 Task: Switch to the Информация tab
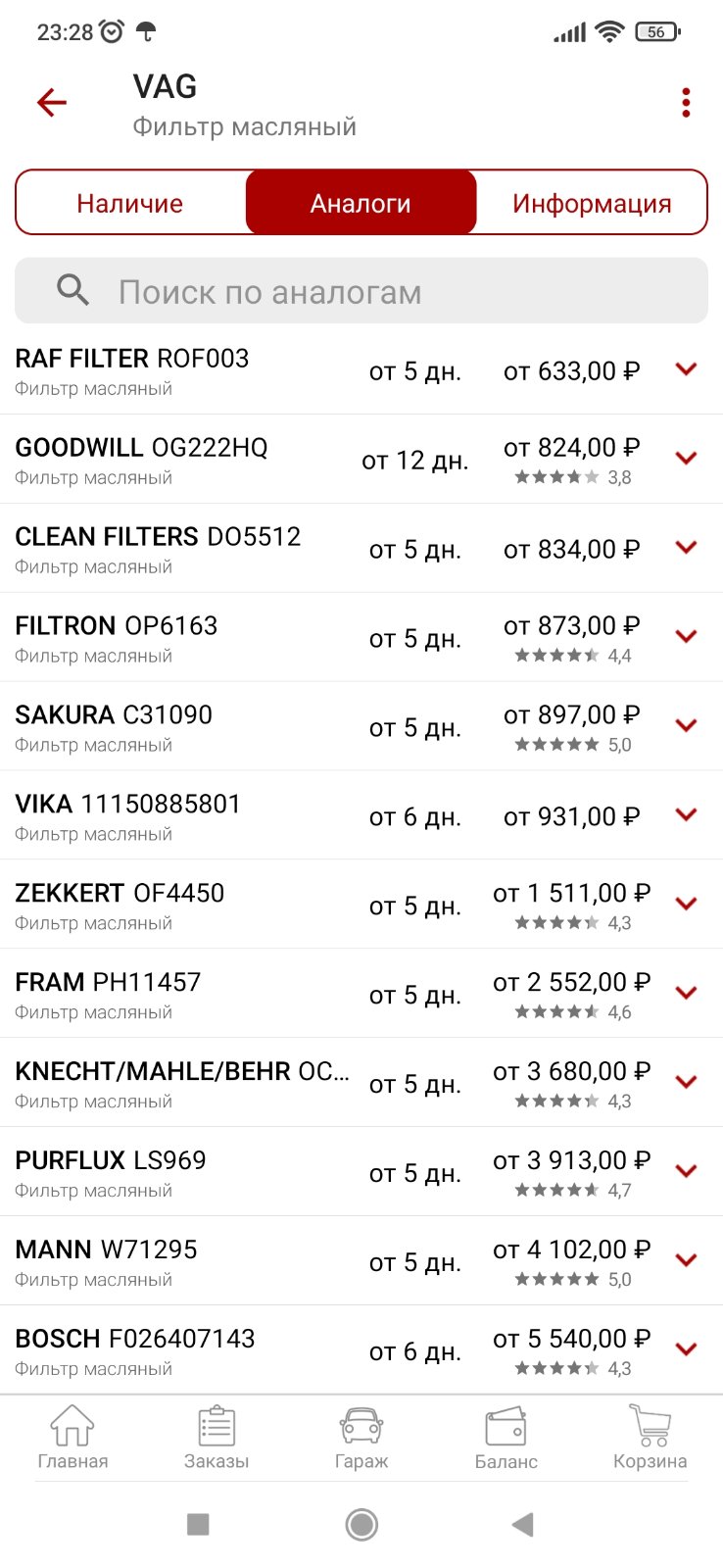592,203
